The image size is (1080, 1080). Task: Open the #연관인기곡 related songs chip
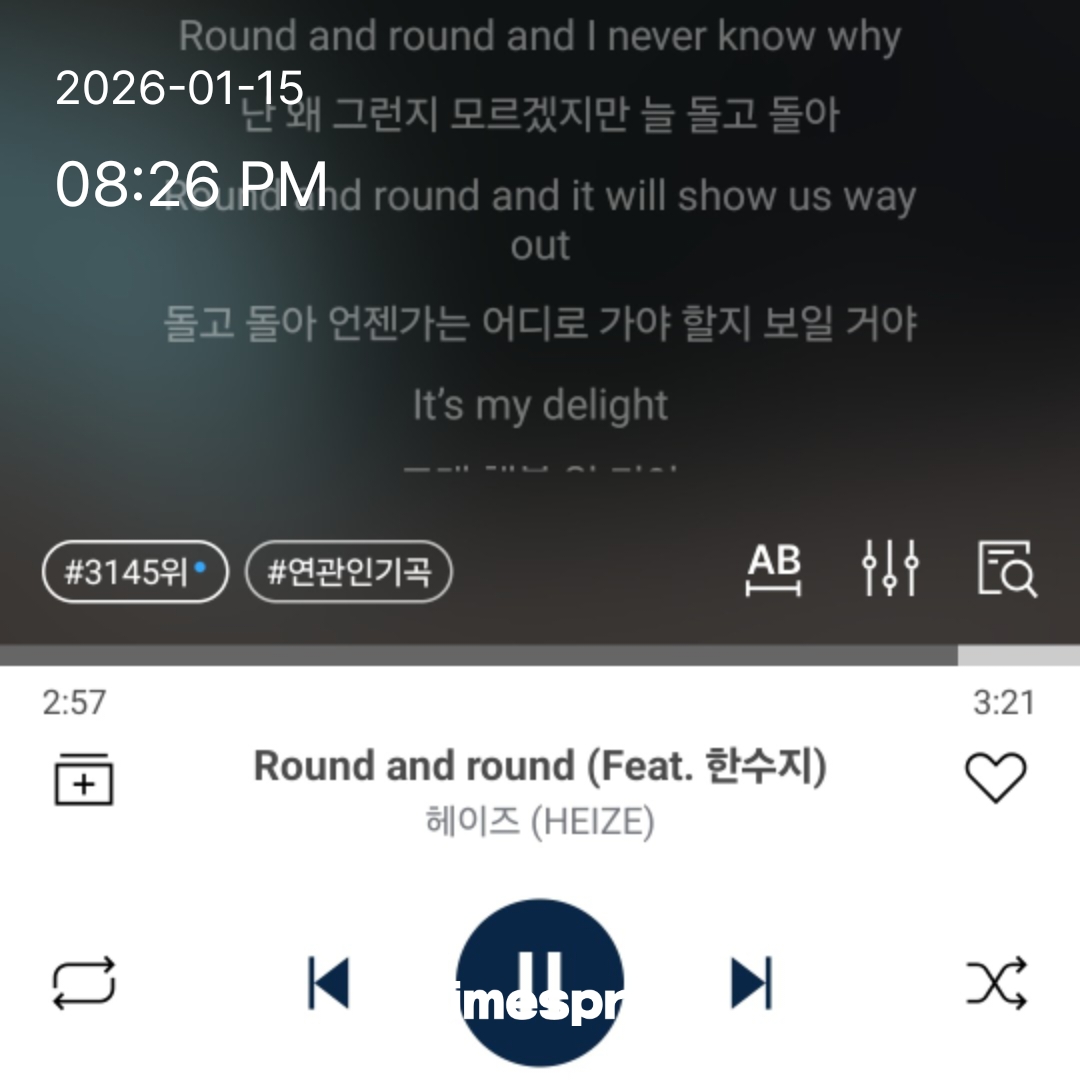[x=349, y=573]
